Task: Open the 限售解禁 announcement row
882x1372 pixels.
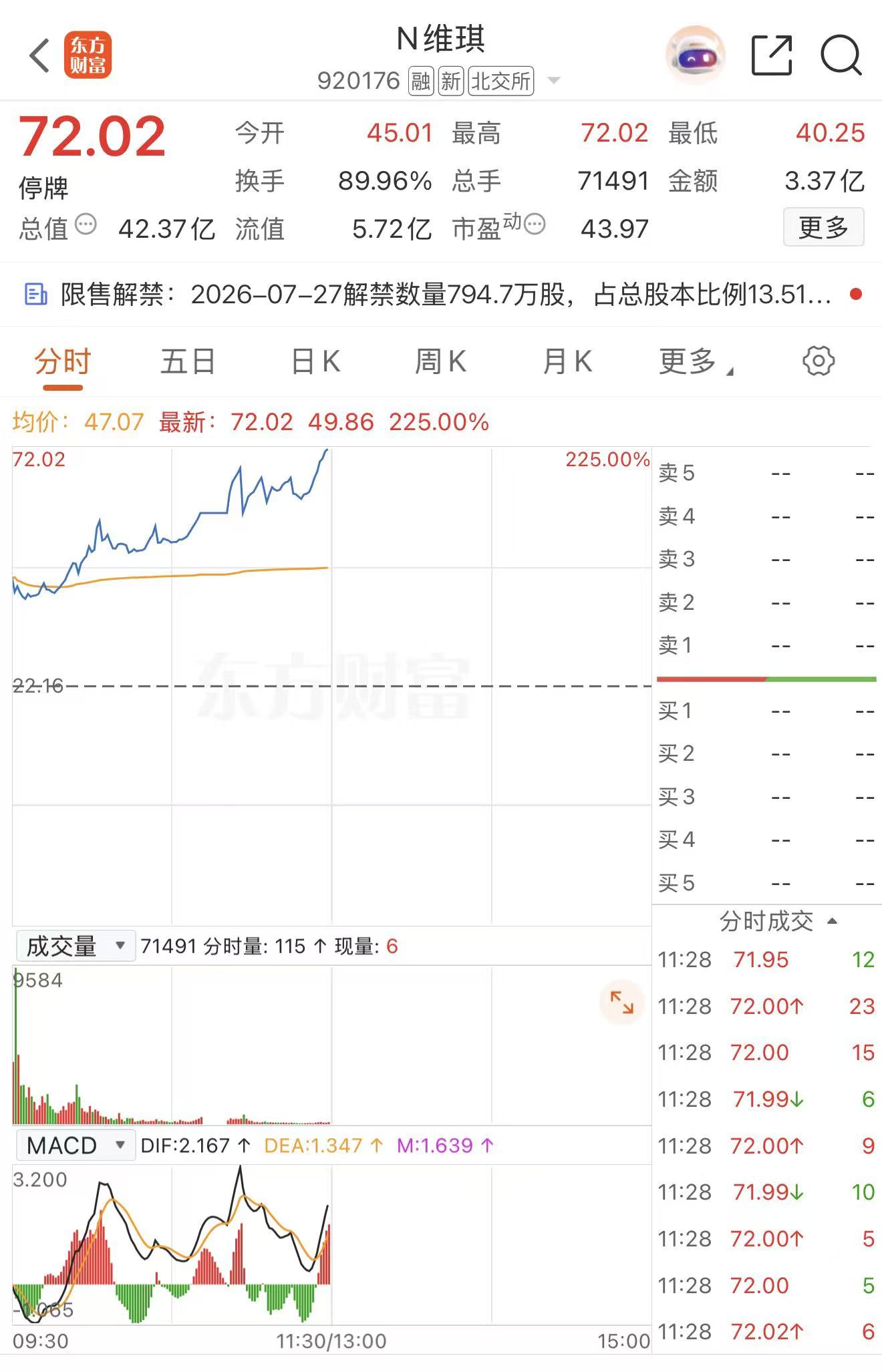Action: click(441, 294)
